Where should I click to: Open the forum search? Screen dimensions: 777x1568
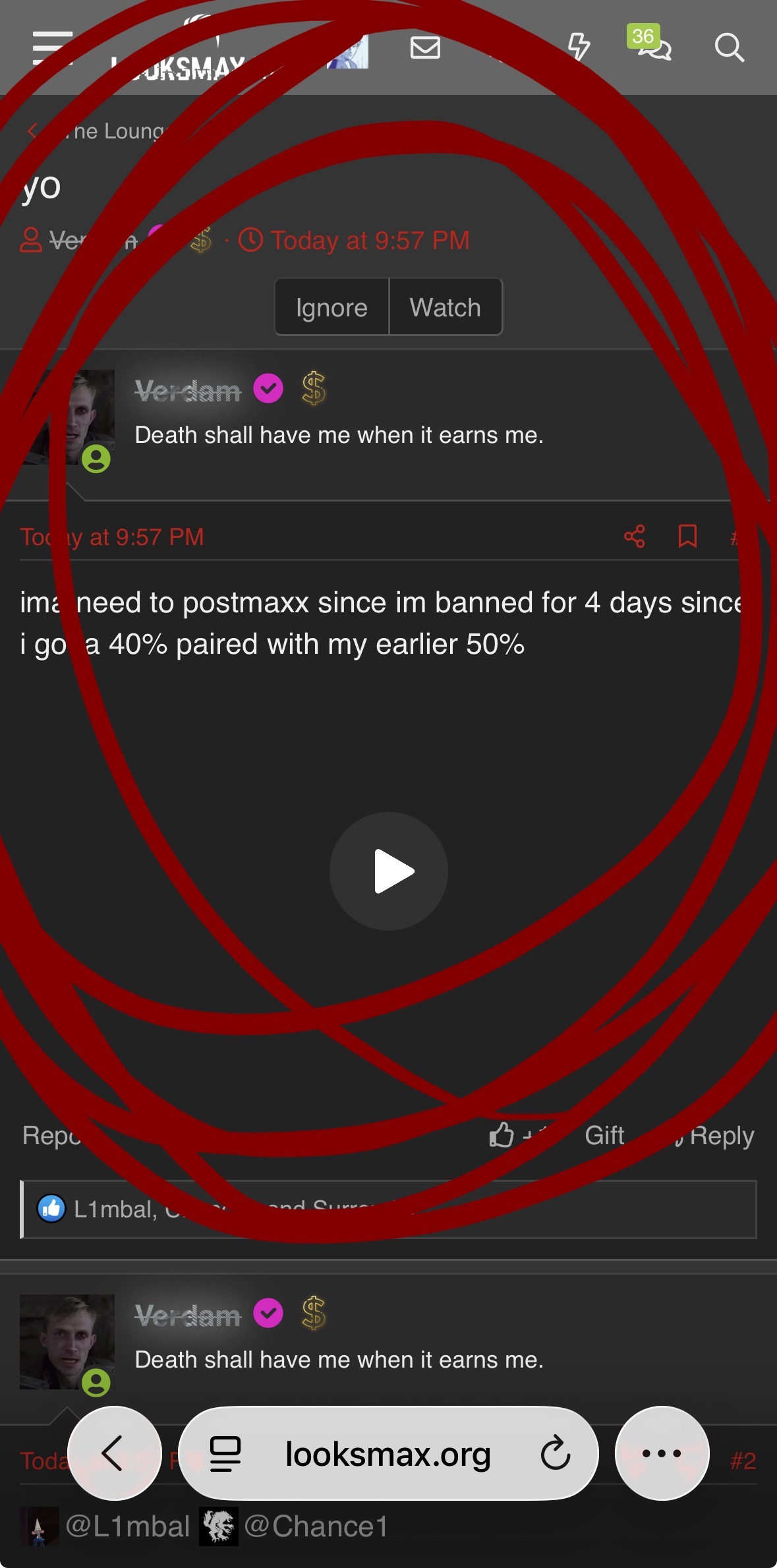729,47
